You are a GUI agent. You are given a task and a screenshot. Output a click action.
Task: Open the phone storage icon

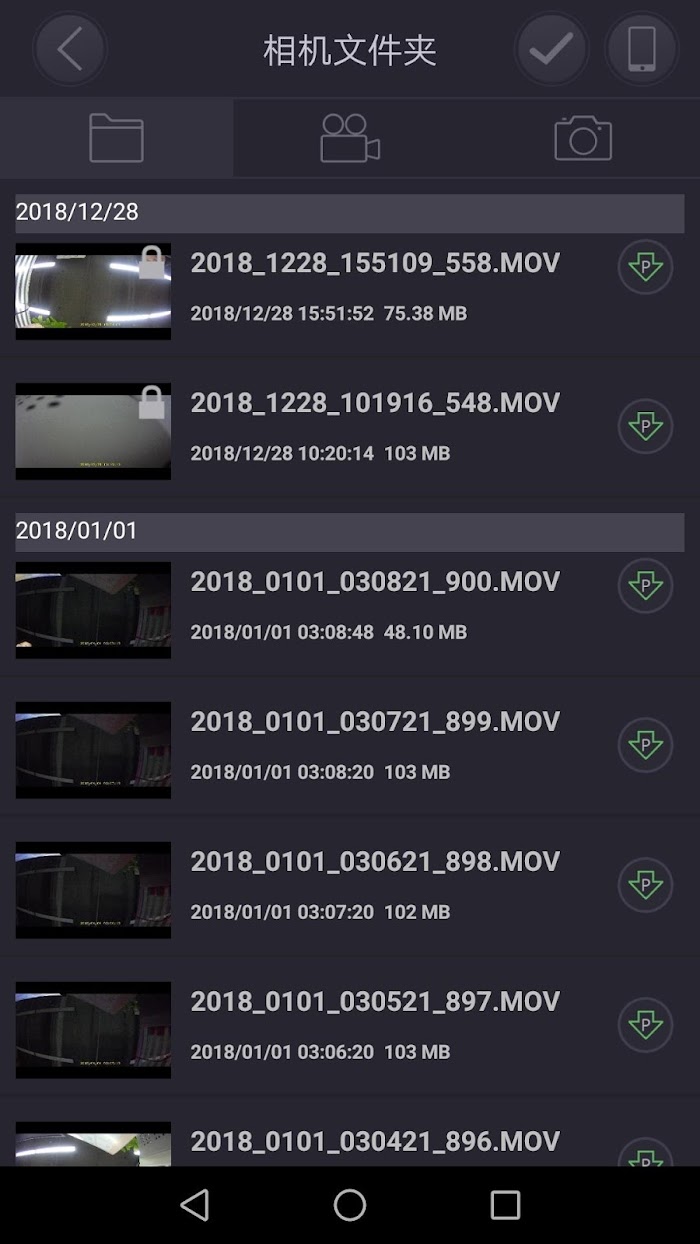642,49
